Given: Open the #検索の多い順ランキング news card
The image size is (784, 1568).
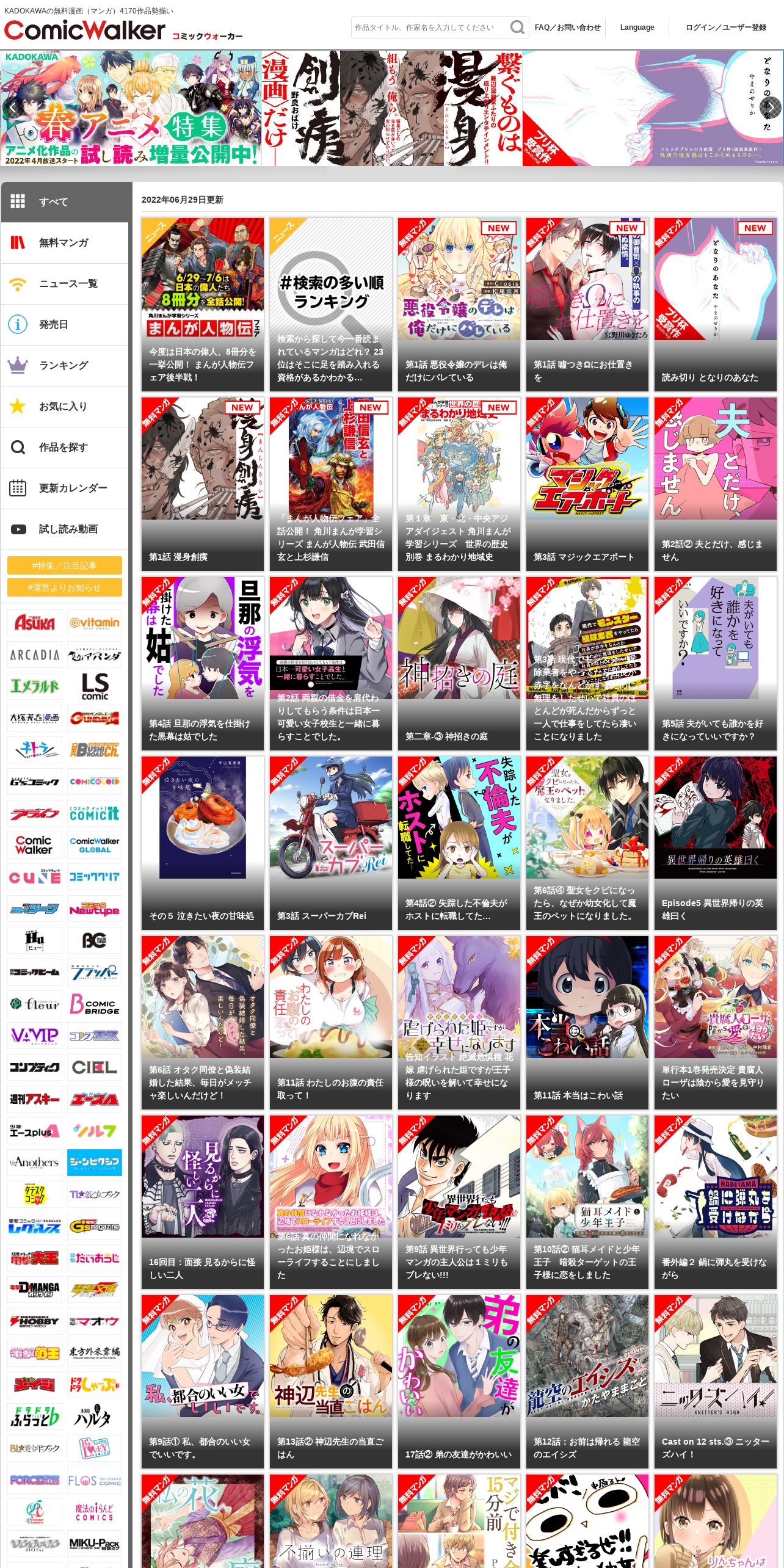Looking at the screenshot, I should coord(331,305).
